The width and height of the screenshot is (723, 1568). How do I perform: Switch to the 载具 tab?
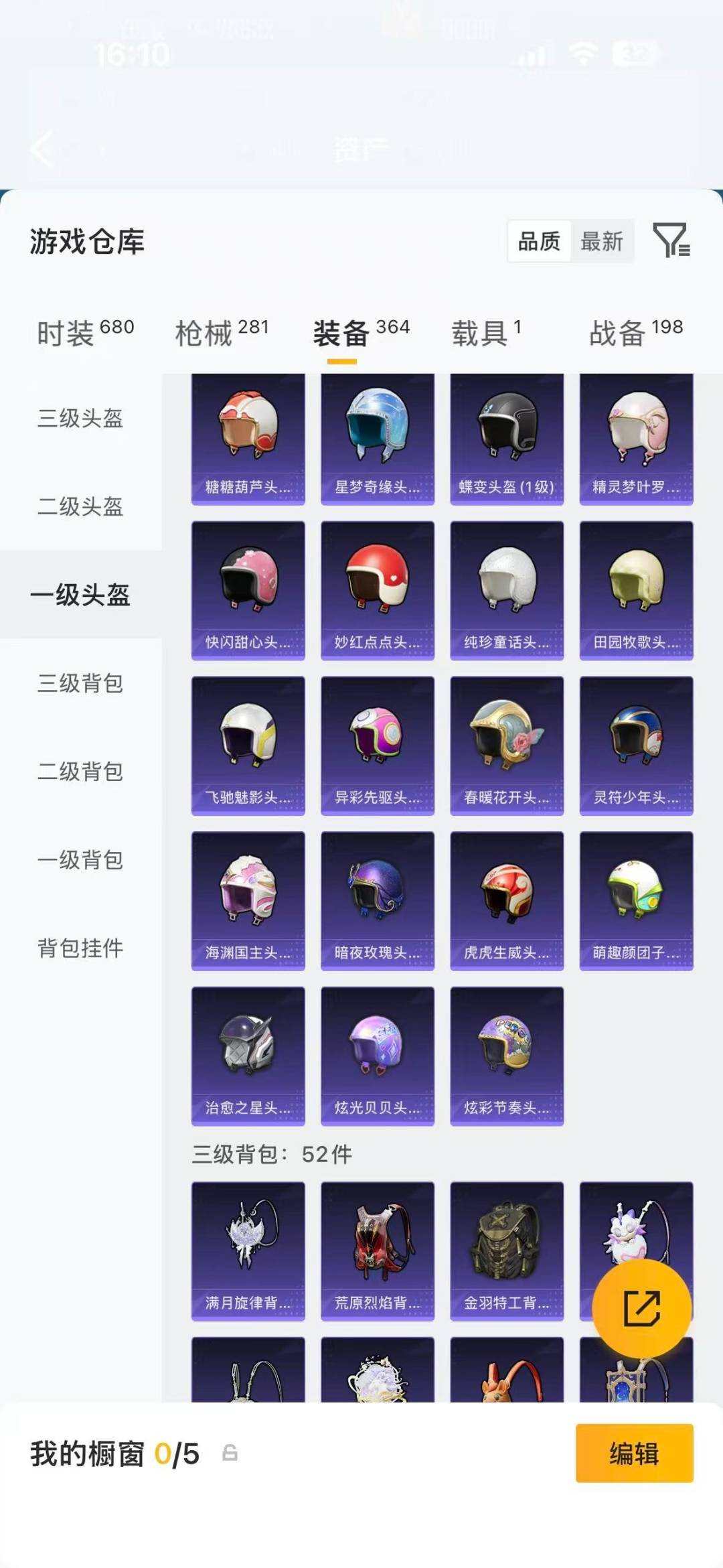[x=487, y=333]
